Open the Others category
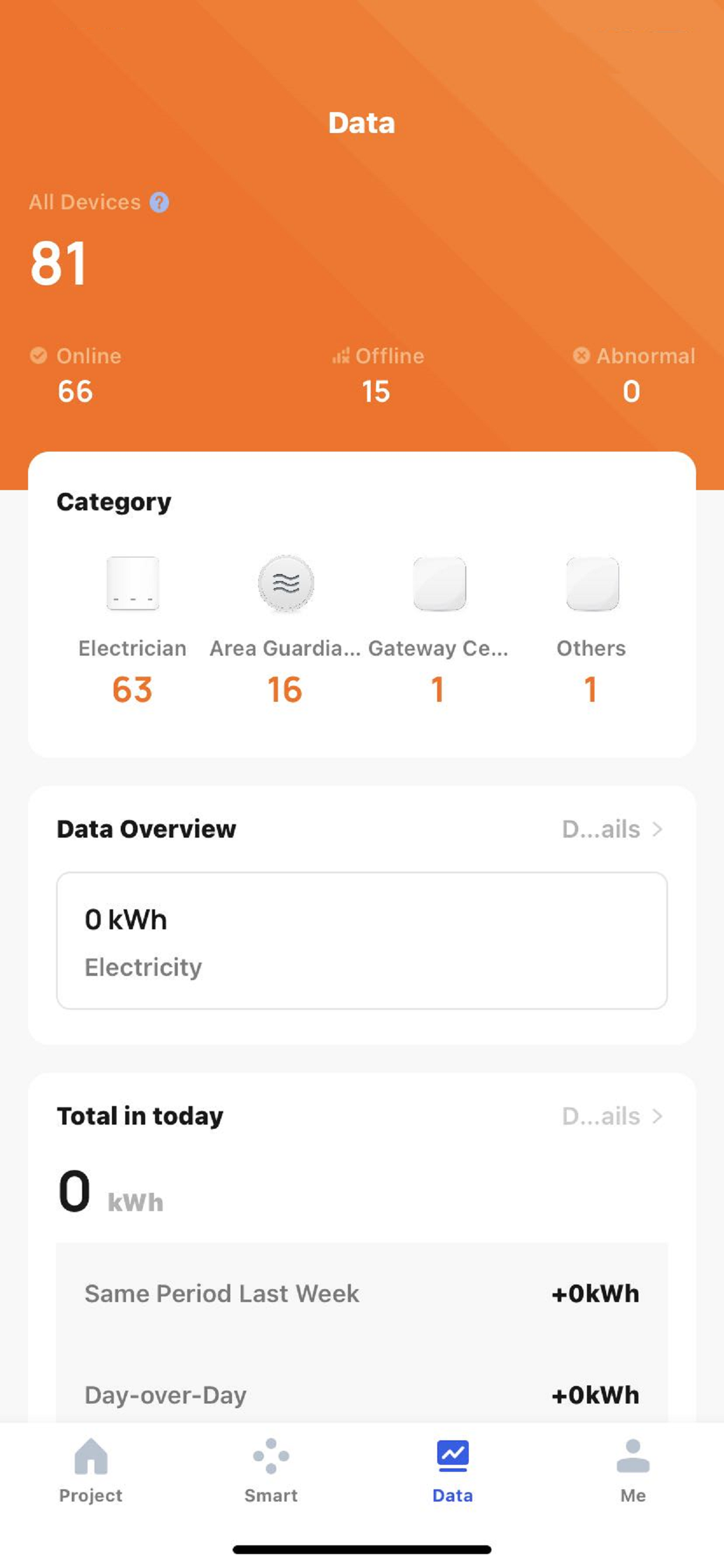This screenshot has width=724, height=1568. point(591,631)
